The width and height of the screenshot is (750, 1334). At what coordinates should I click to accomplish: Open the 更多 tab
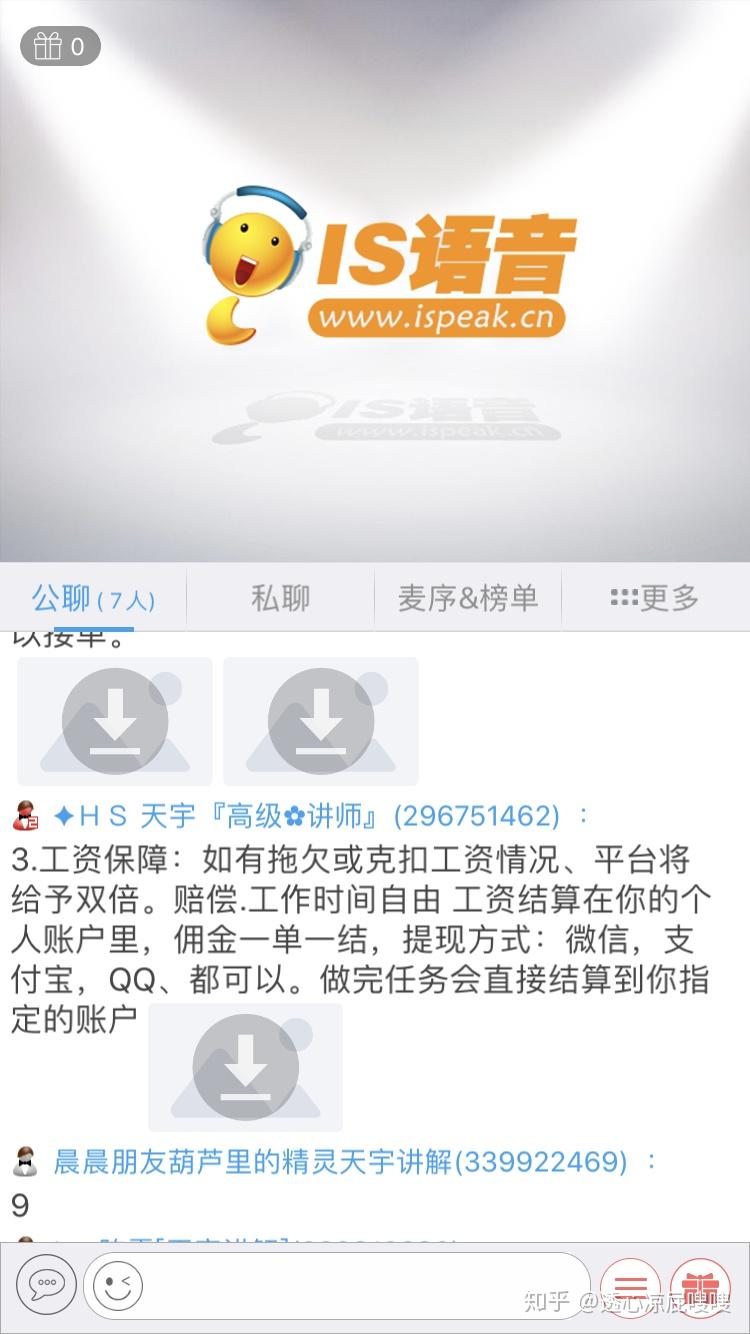tap(655, 598)
